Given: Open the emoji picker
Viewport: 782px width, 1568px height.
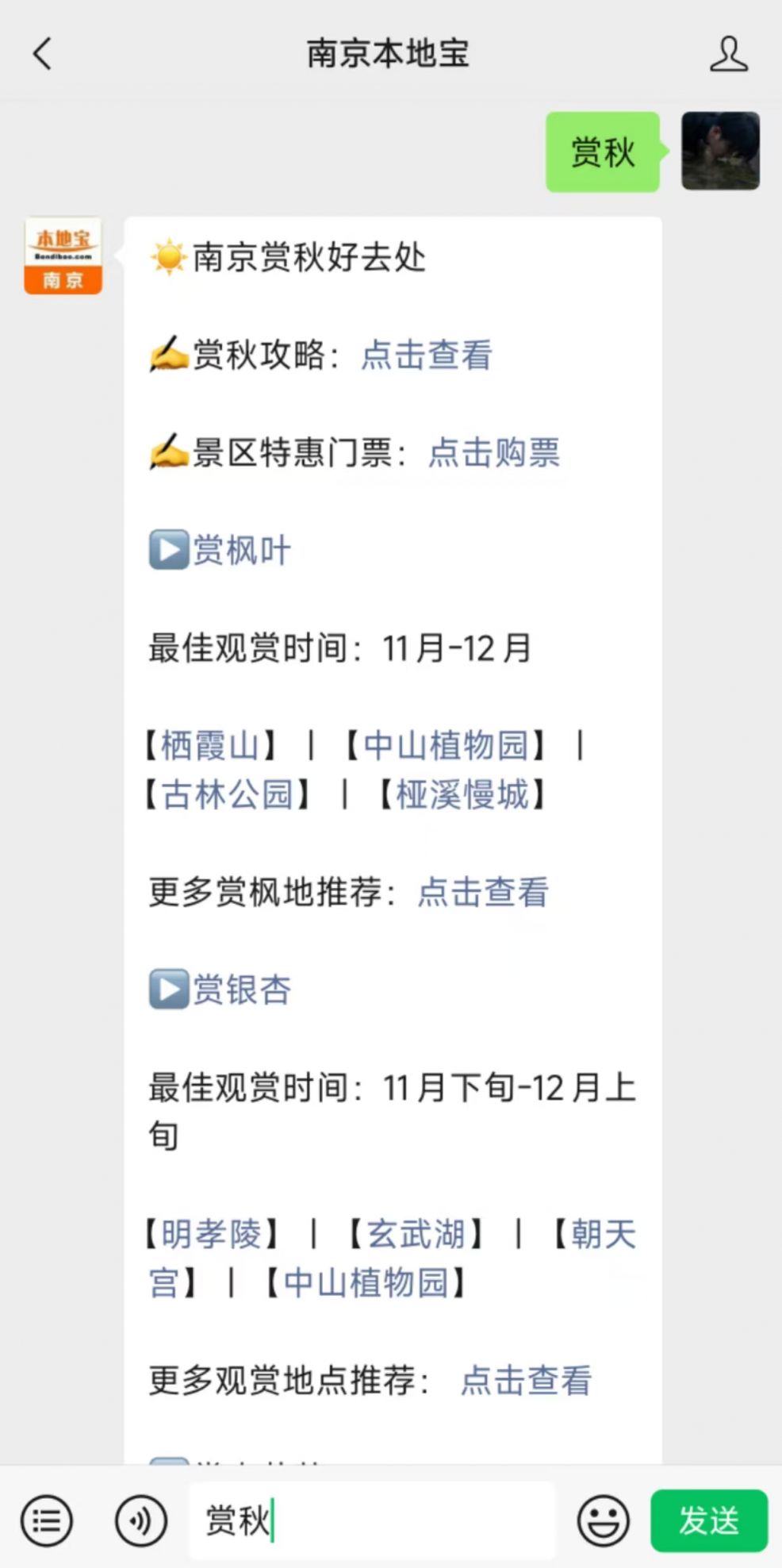Looking at the screenshot, I should pos(604,1520).
